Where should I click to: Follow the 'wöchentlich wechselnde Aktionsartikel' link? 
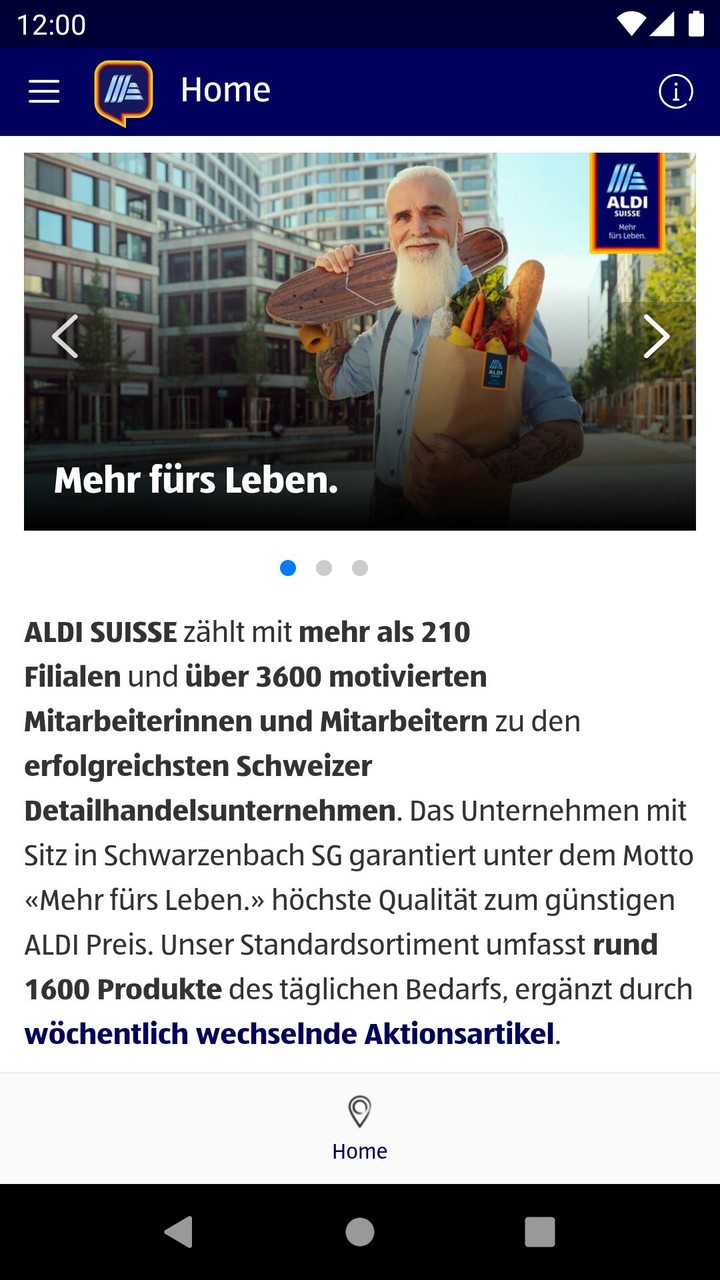[x=289, y=1034]
